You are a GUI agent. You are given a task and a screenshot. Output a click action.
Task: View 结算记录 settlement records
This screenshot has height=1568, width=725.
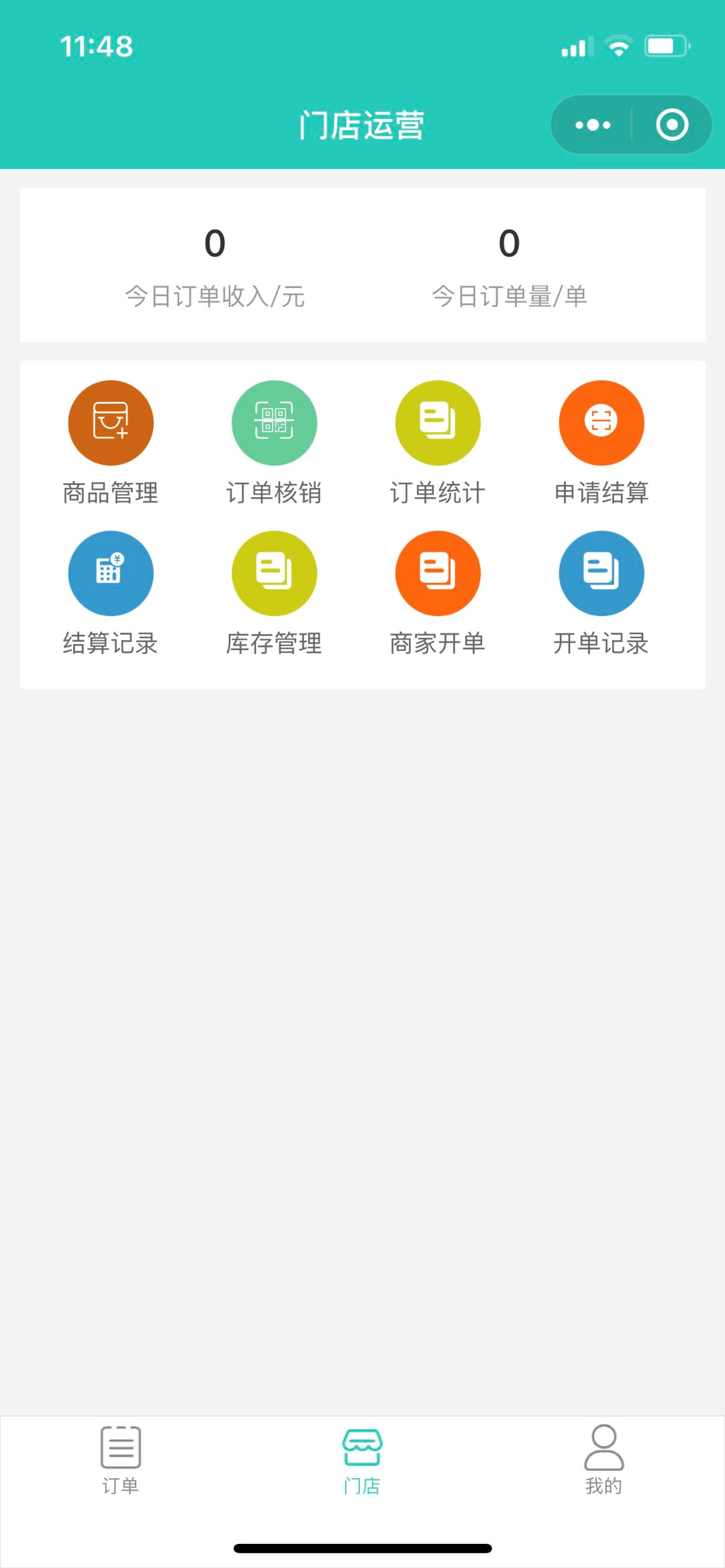click(111, 594)
